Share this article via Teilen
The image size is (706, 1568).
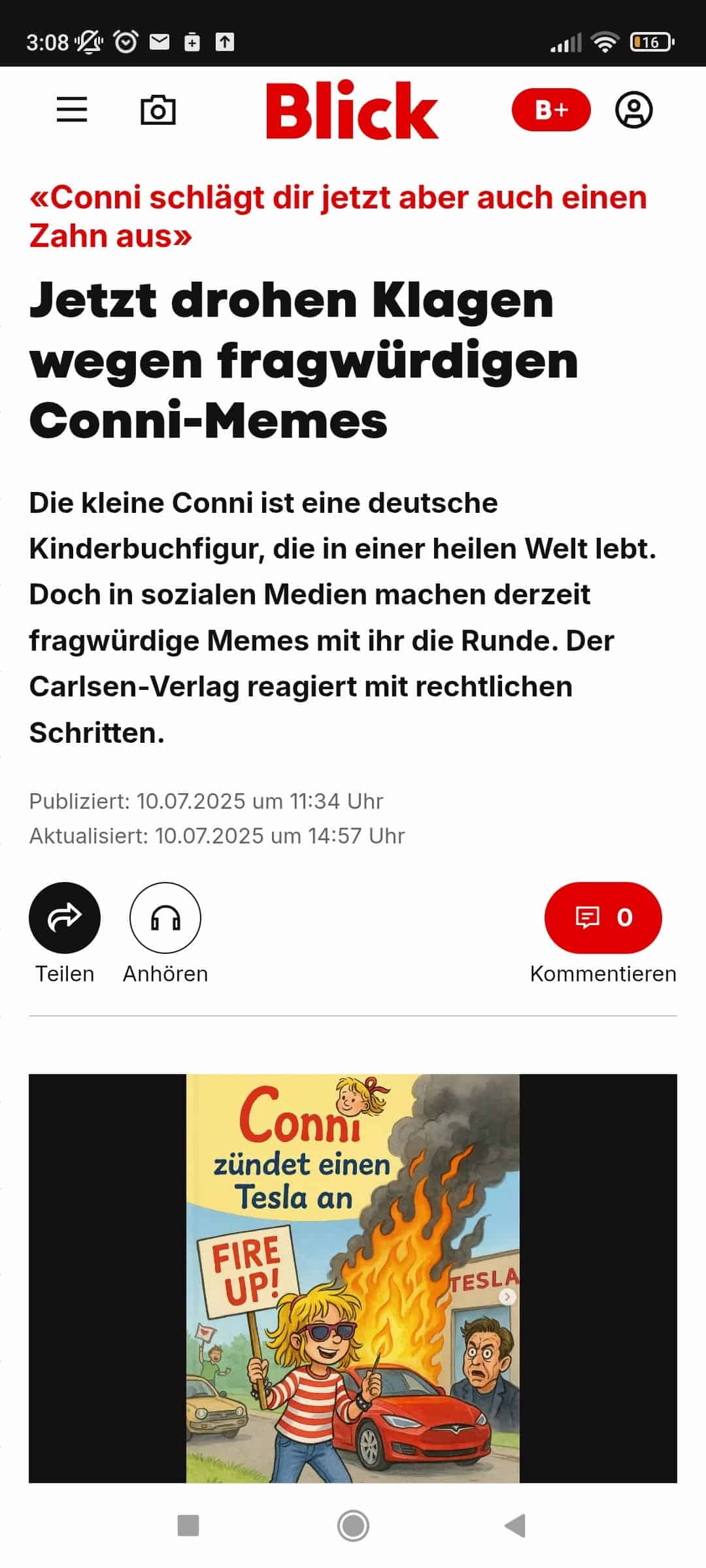[65, 918]
